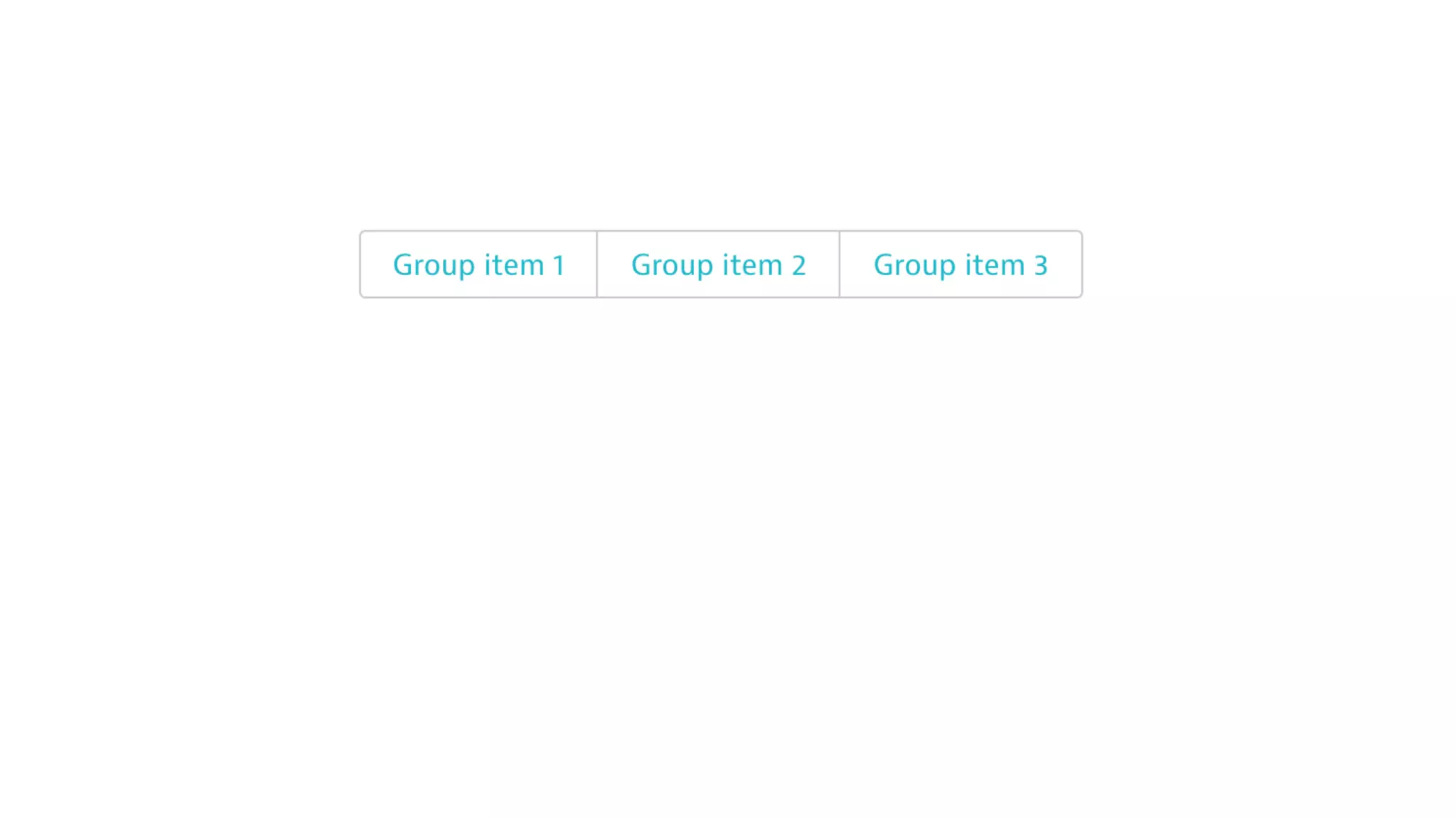Tap Group item 3
Screen dimensions: 1456x819
pyautogui.click(x=960, y=264)
